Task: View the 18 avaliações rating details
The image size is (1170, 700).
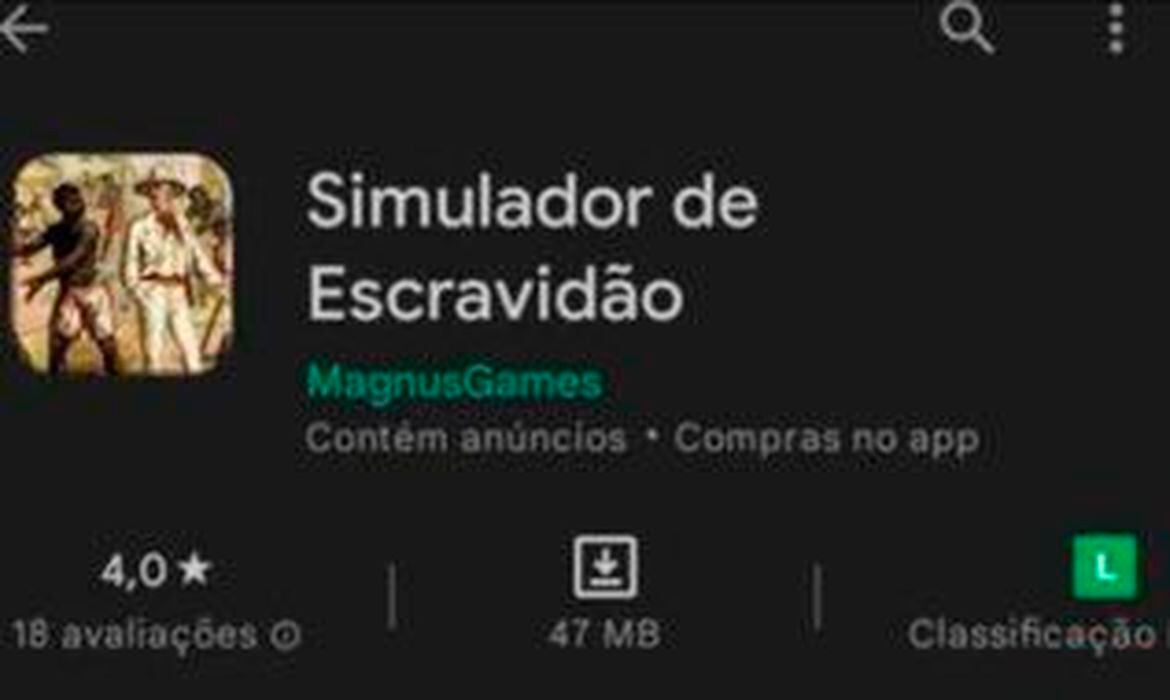Action: pos(156,634)
